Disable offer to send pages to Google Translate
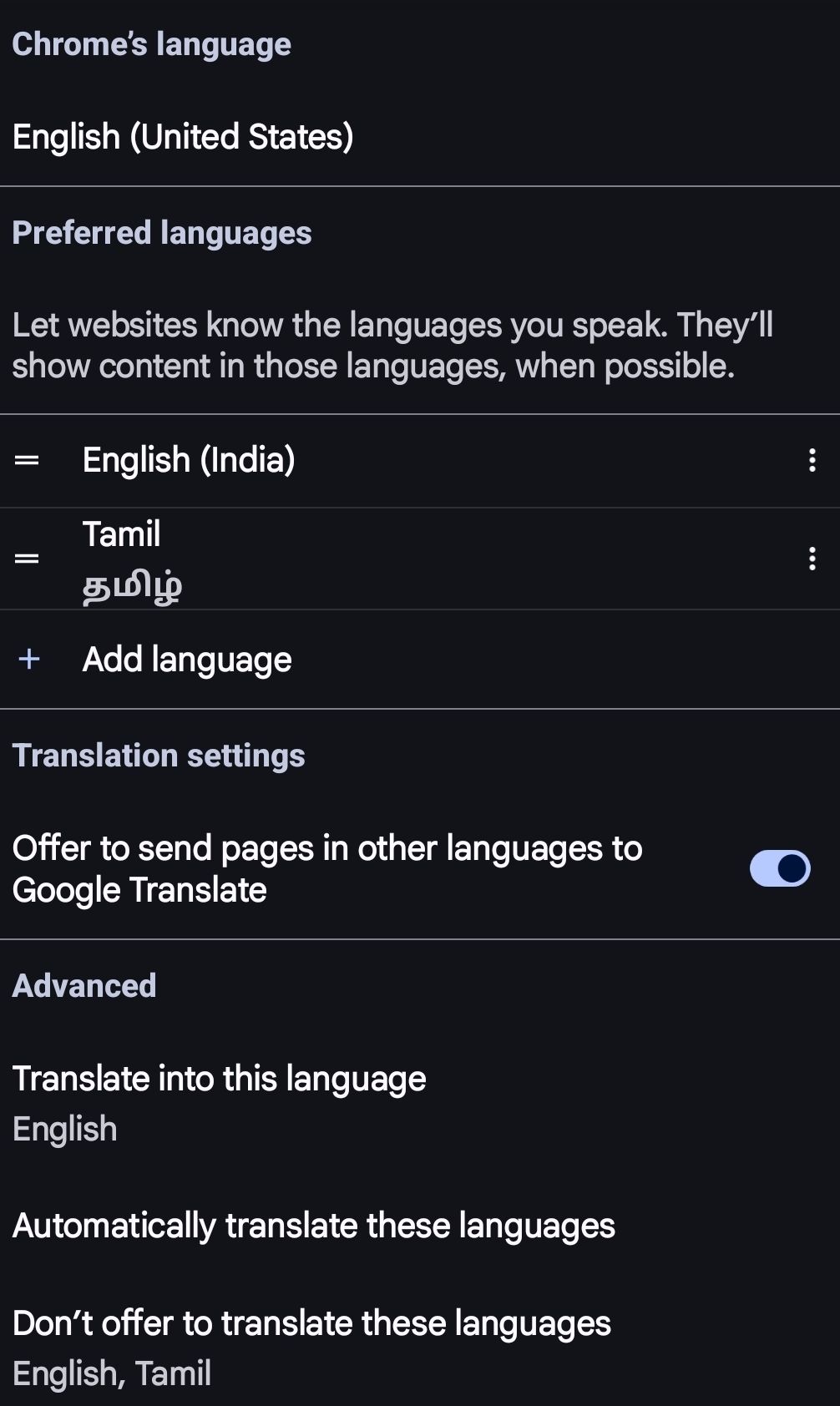This screenshot has height=1406, width=840. tap(779, 868)
